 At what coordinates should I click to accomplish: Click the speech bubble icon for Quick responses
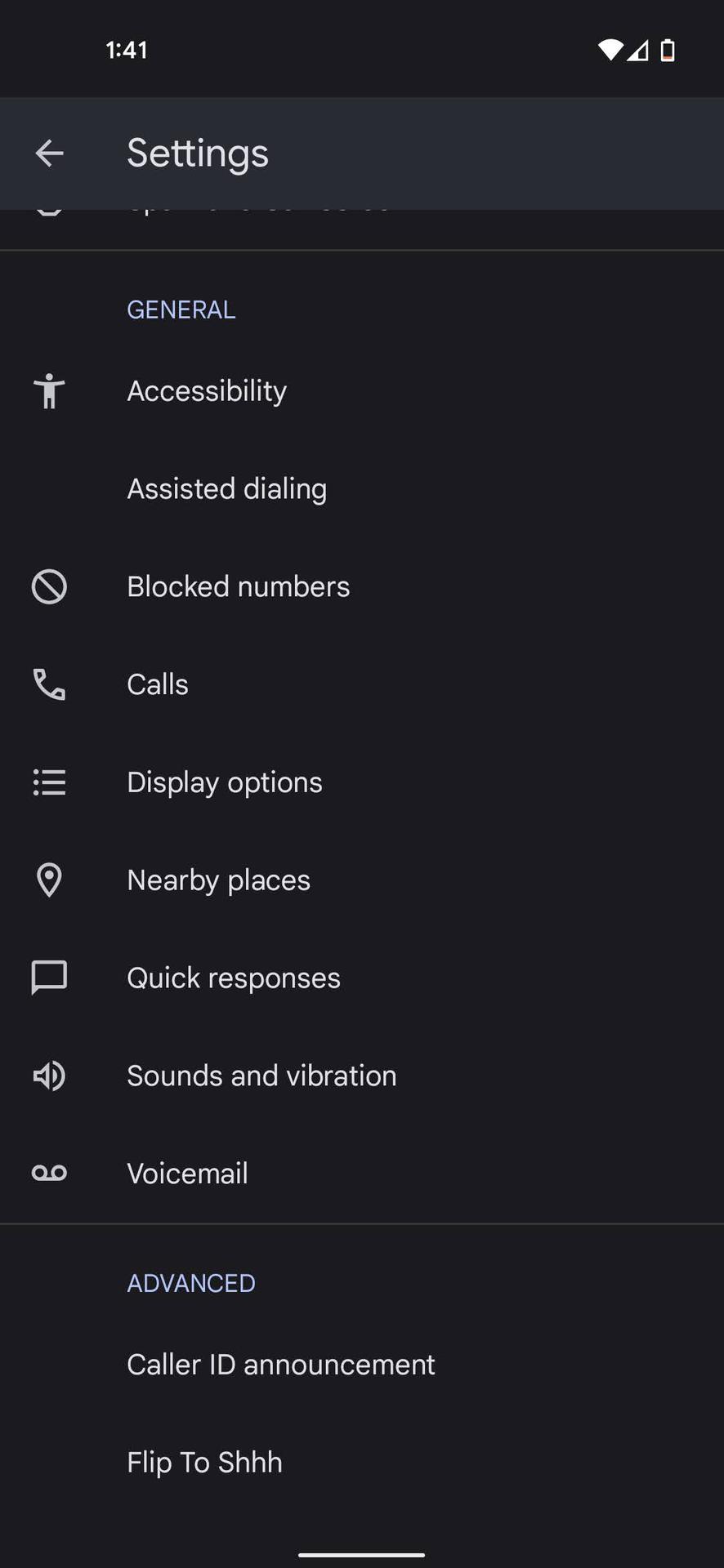coord(49,978)
